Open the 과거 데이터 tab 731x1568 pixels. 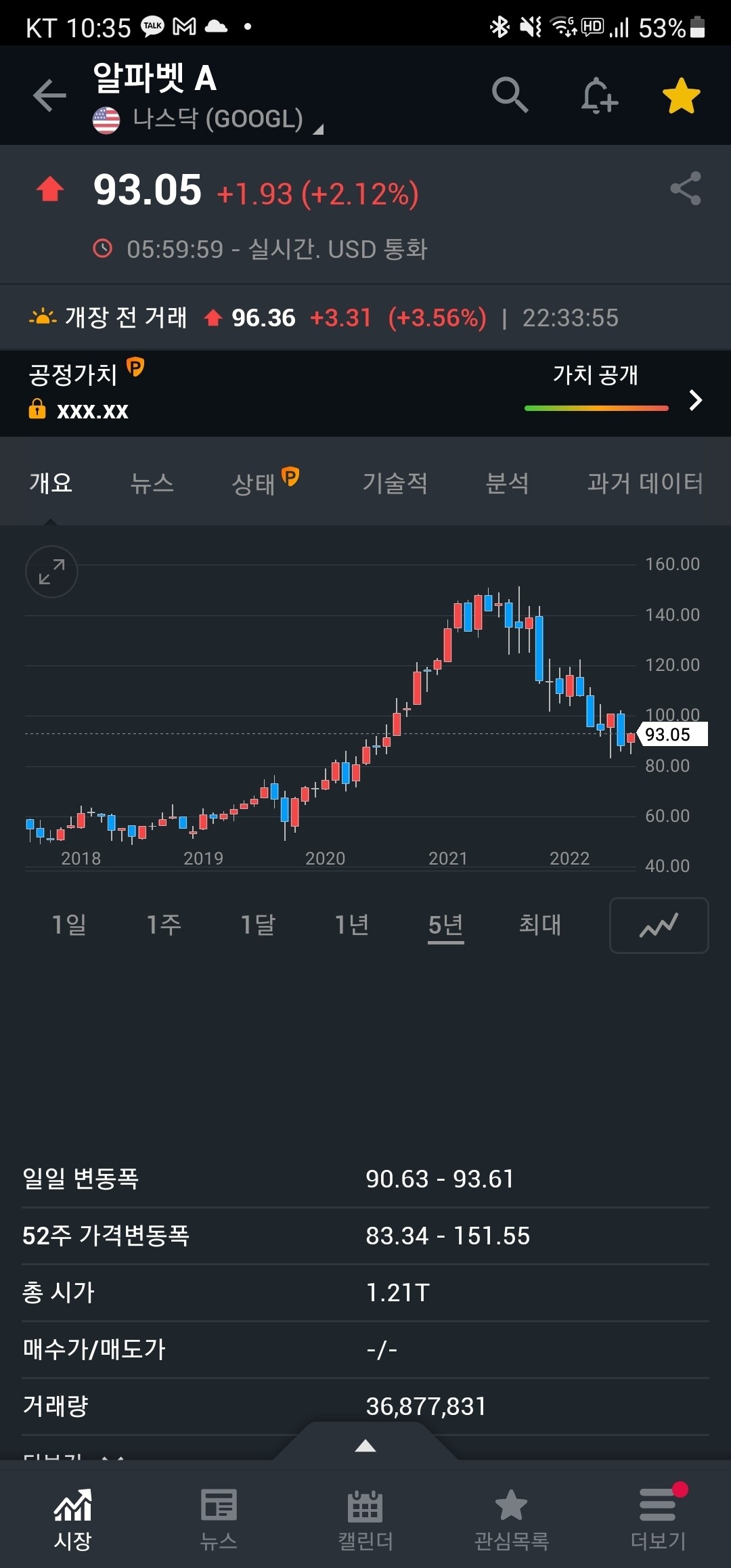644,483
